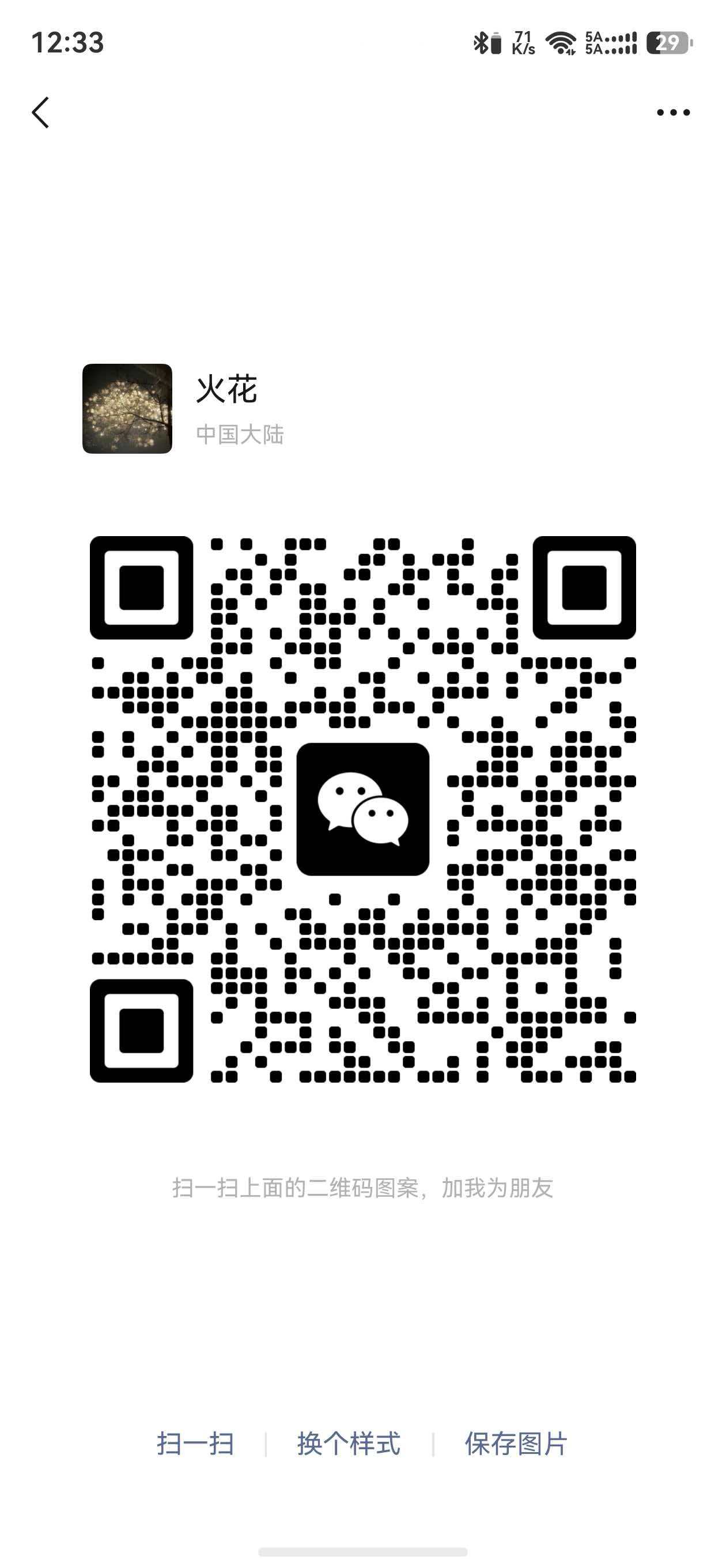This screenshot has height=1568, width=726.
Task: Tap the network speed indicator showing 71 K/s
Action: [522, 42]
